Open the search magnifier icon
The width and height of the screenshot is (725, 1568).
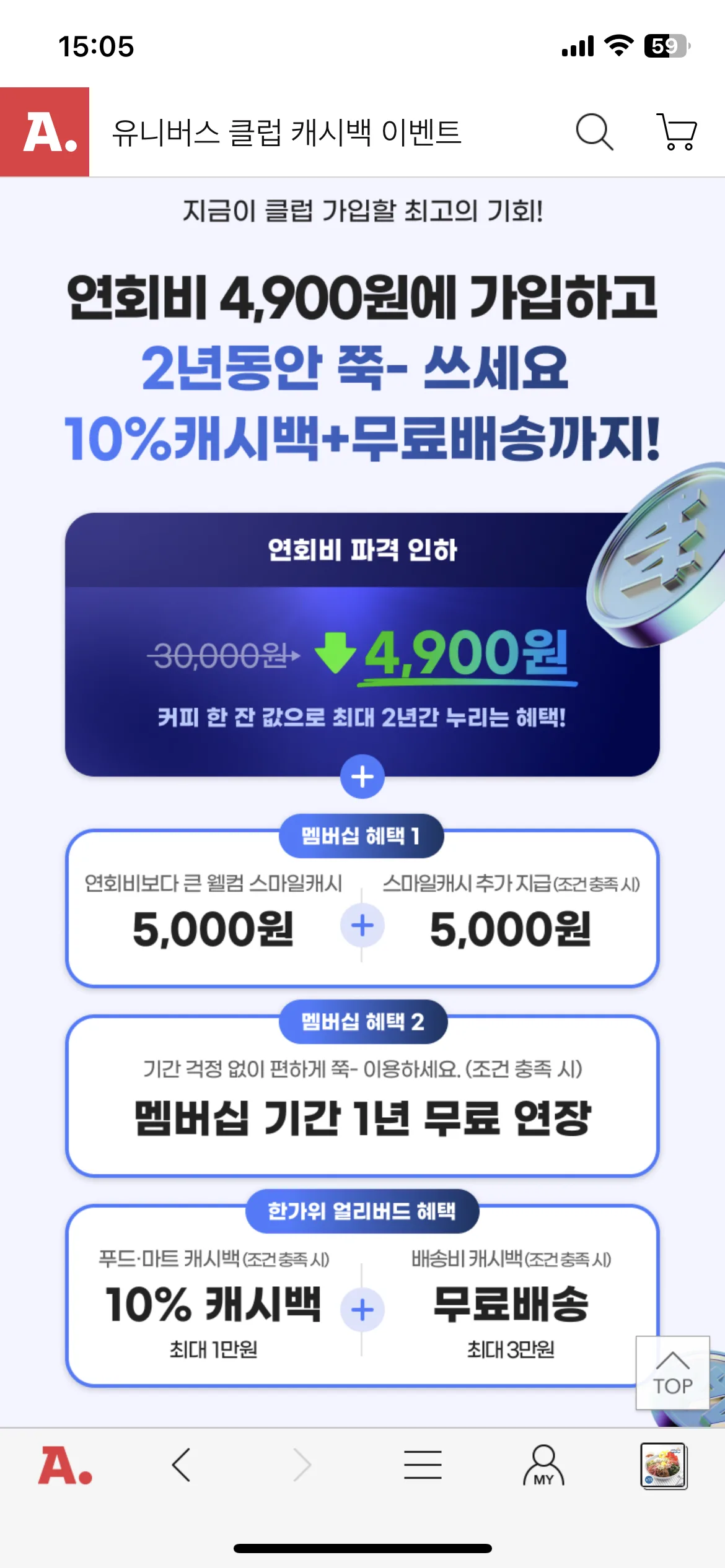[594, 132]
